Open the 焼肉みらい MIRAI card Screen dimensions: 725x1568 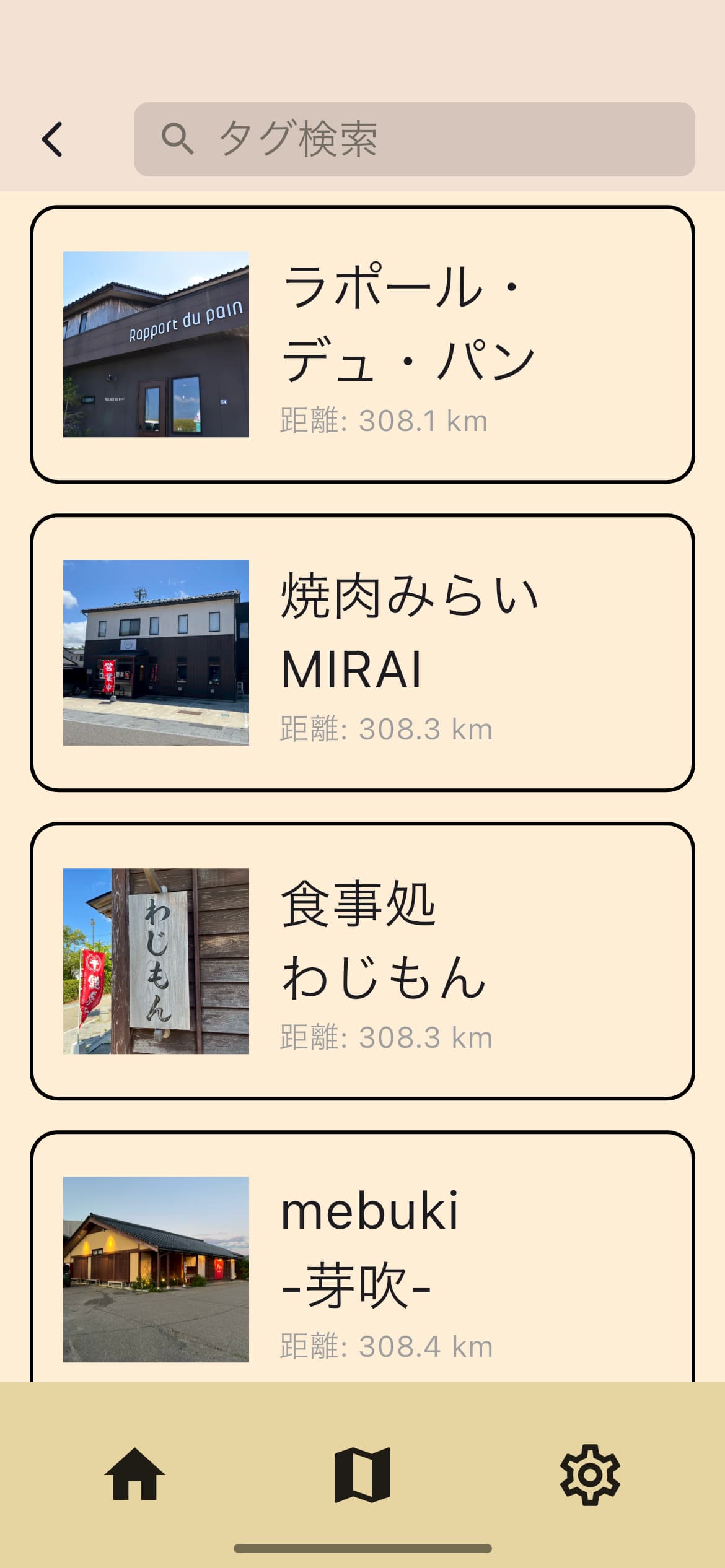point(362,653)
